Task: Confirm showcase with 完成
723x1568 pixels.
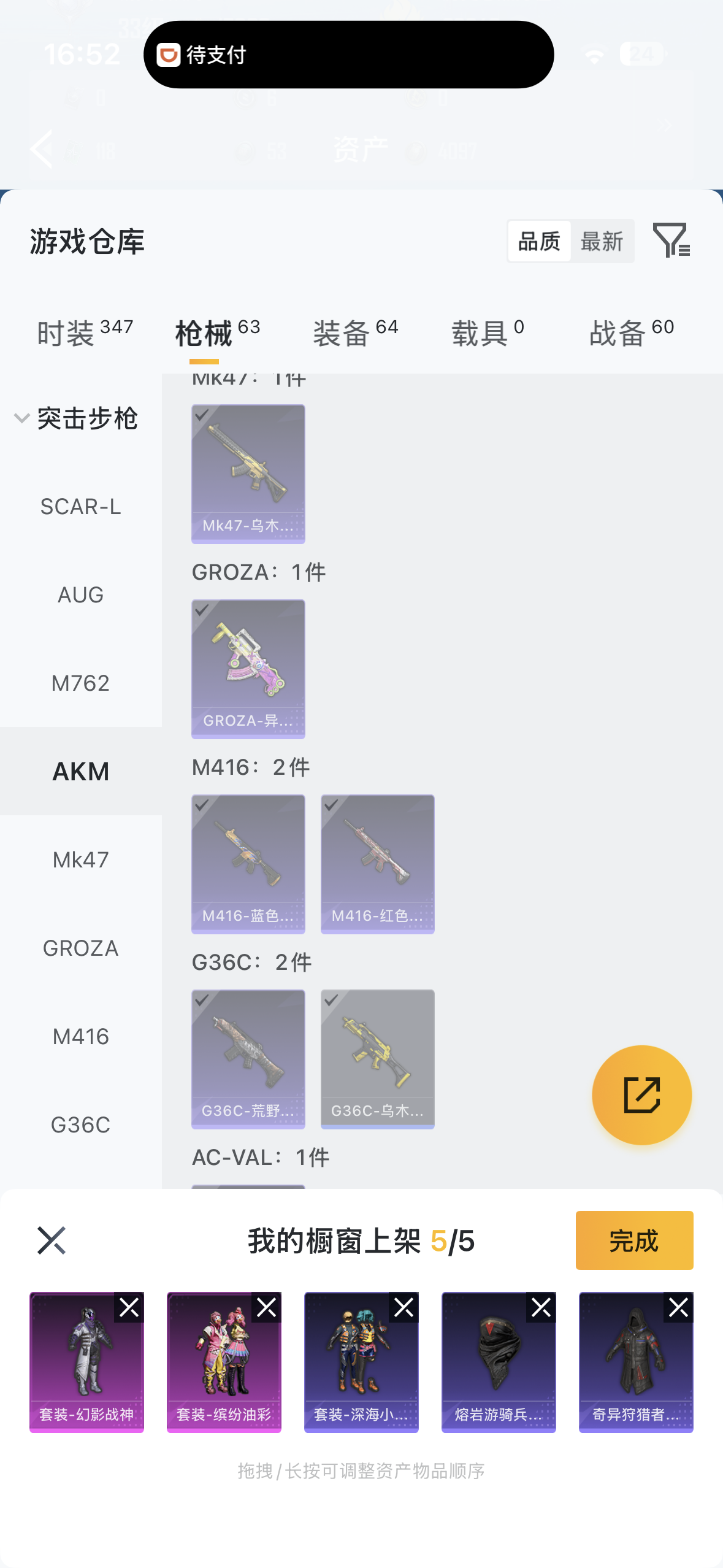Action: point(634,1240)
